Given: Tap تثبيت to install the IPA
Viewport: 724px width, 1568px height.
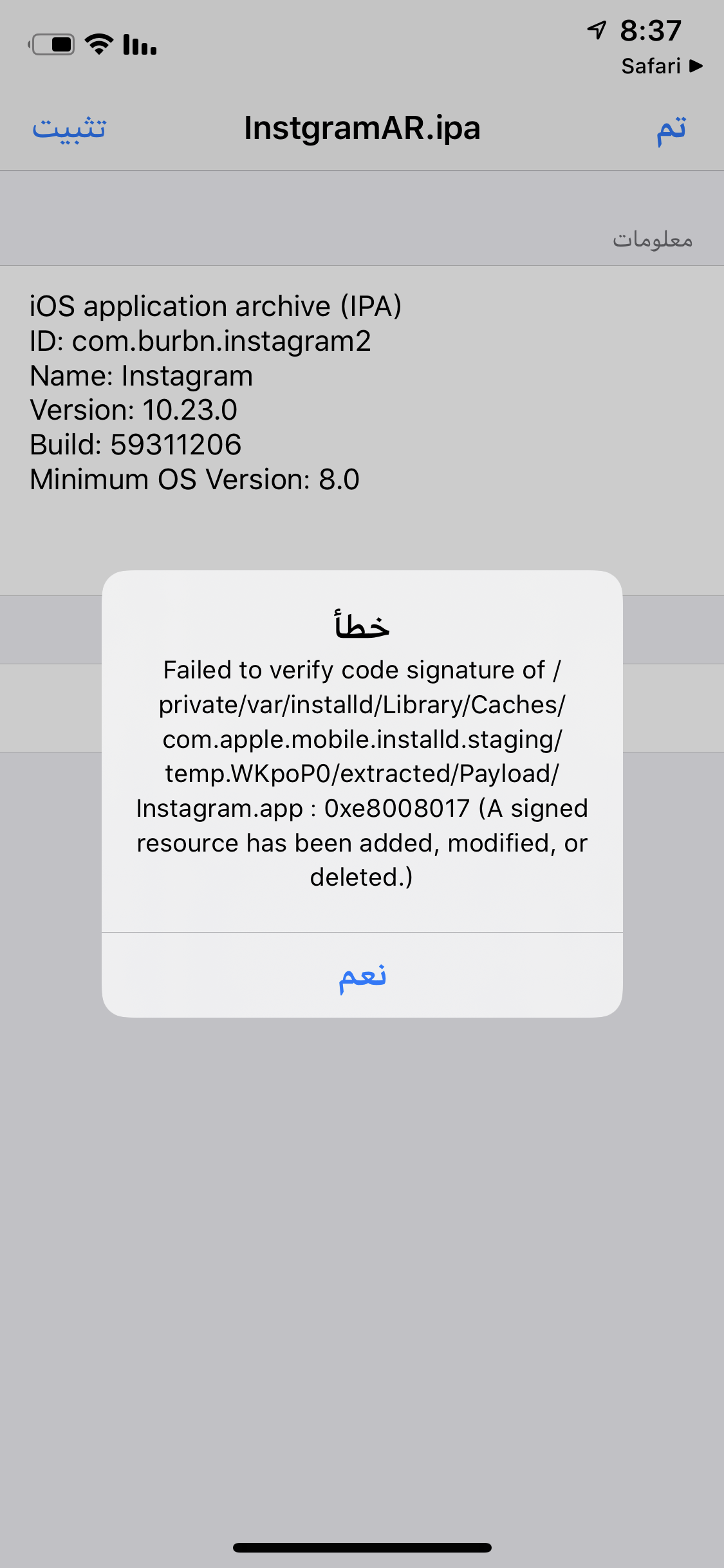Looking at the screenshot, I should point(70,128).
